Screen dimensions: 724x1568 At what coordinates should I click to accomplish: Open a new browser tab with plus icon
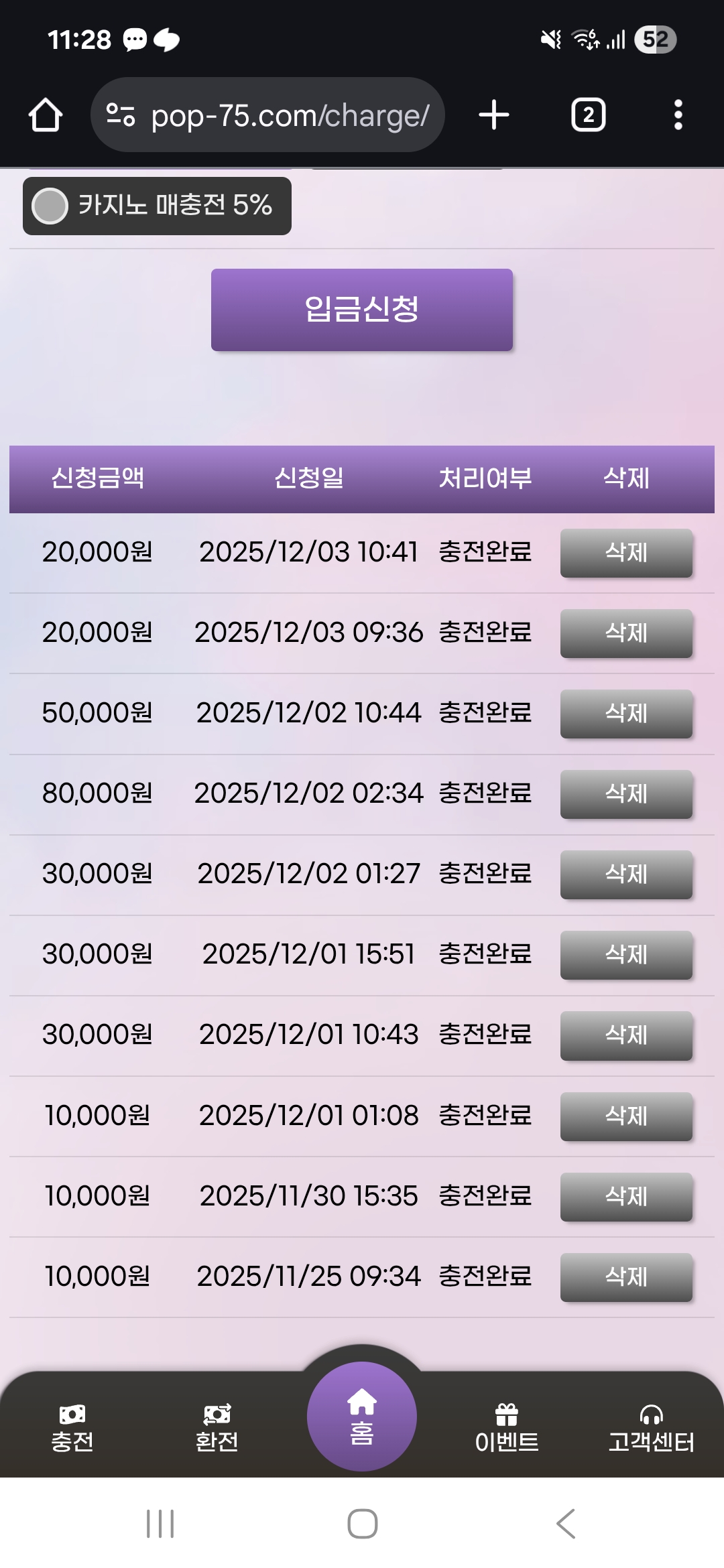click(x=493, y=114)
